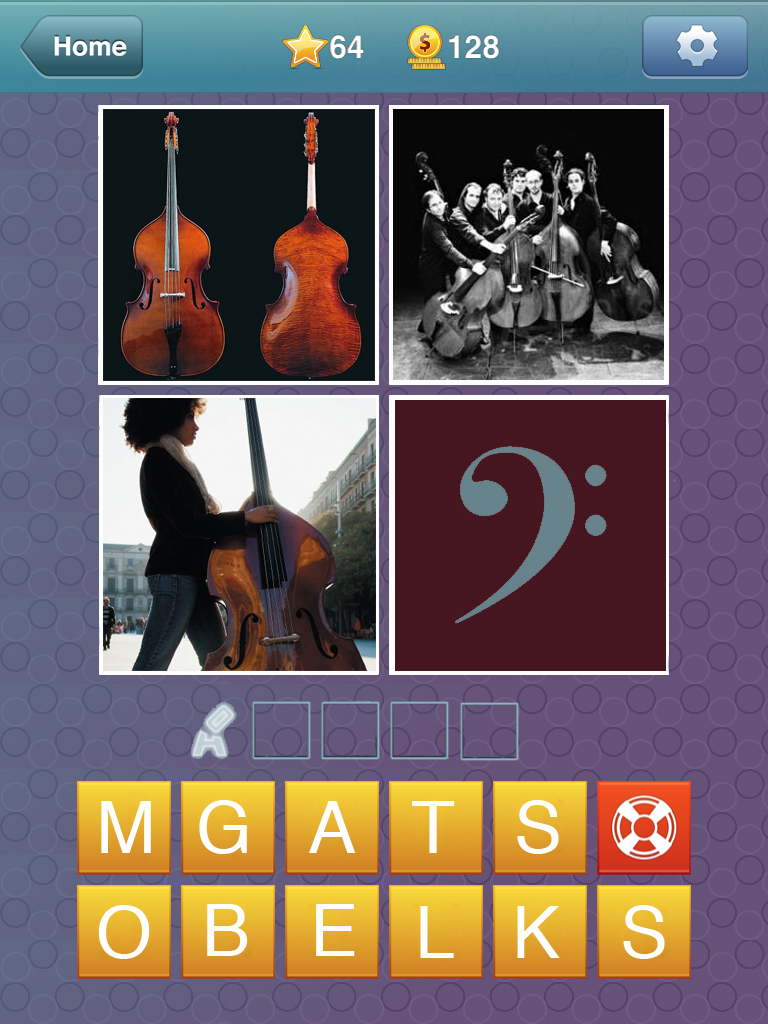Select the letter K tile
This screenshot has width=768, height=1024.
tap(539, 931)
